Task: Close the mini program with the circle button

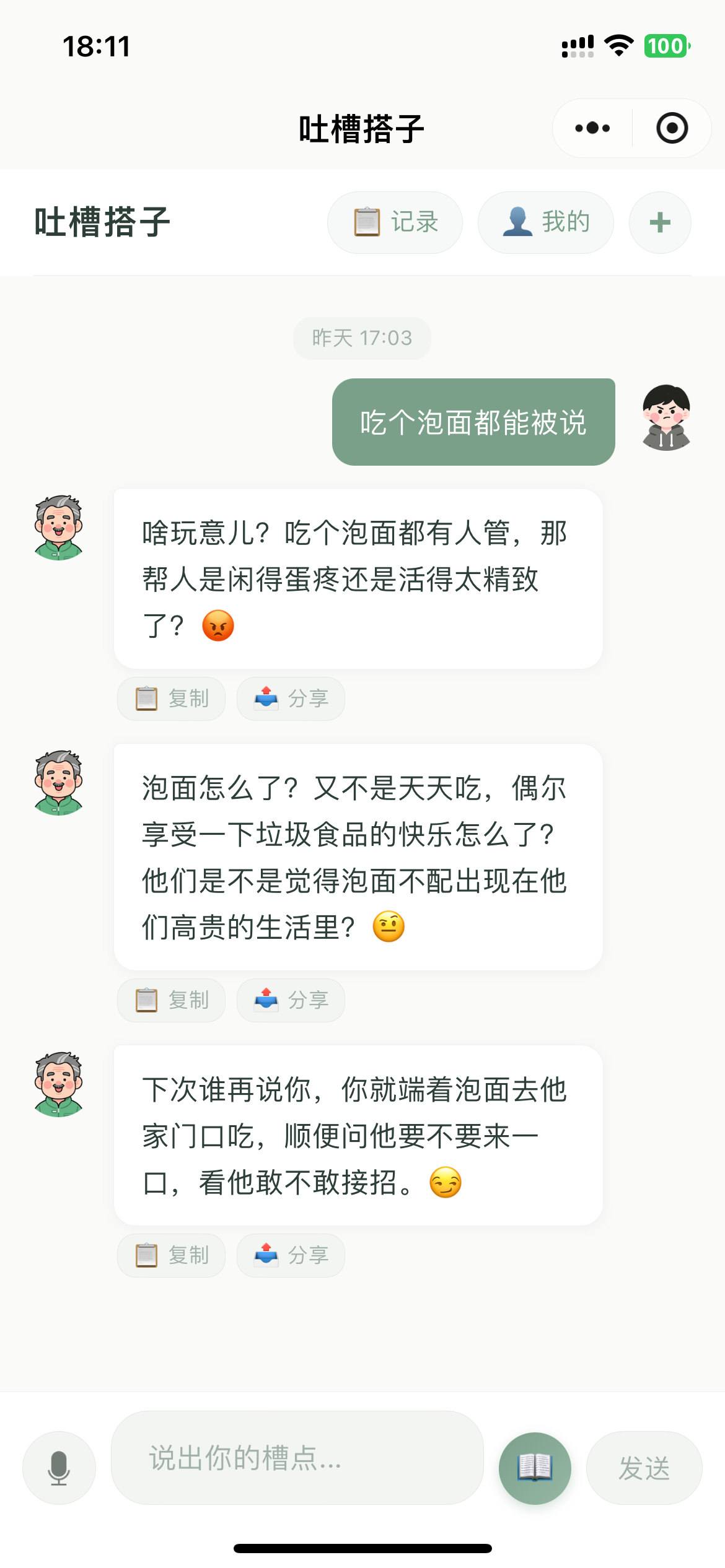Action: tap(672, 128)
